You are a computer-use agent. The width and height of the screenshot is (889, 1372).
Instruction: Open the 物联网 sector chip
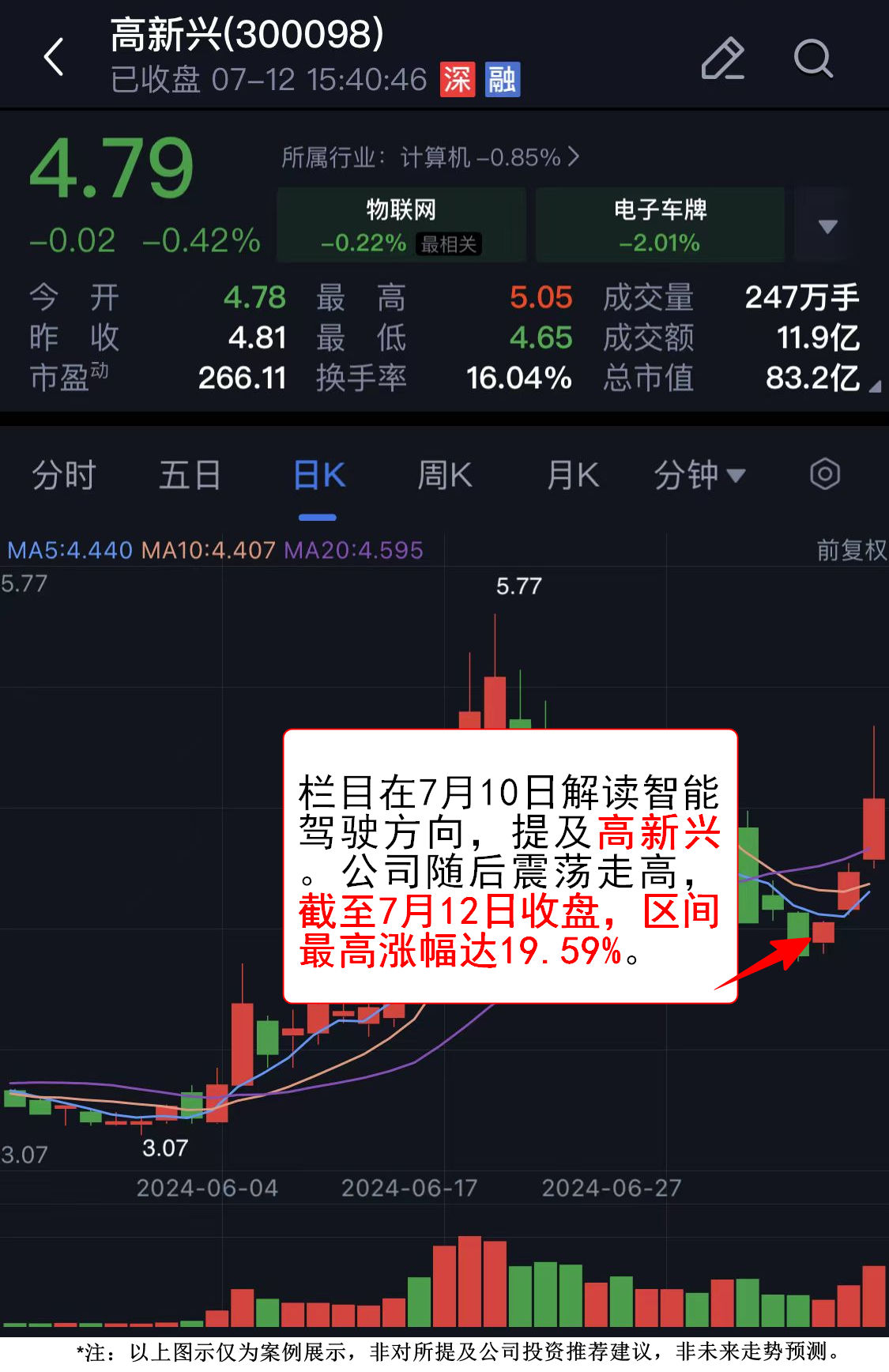click(401, 224)
